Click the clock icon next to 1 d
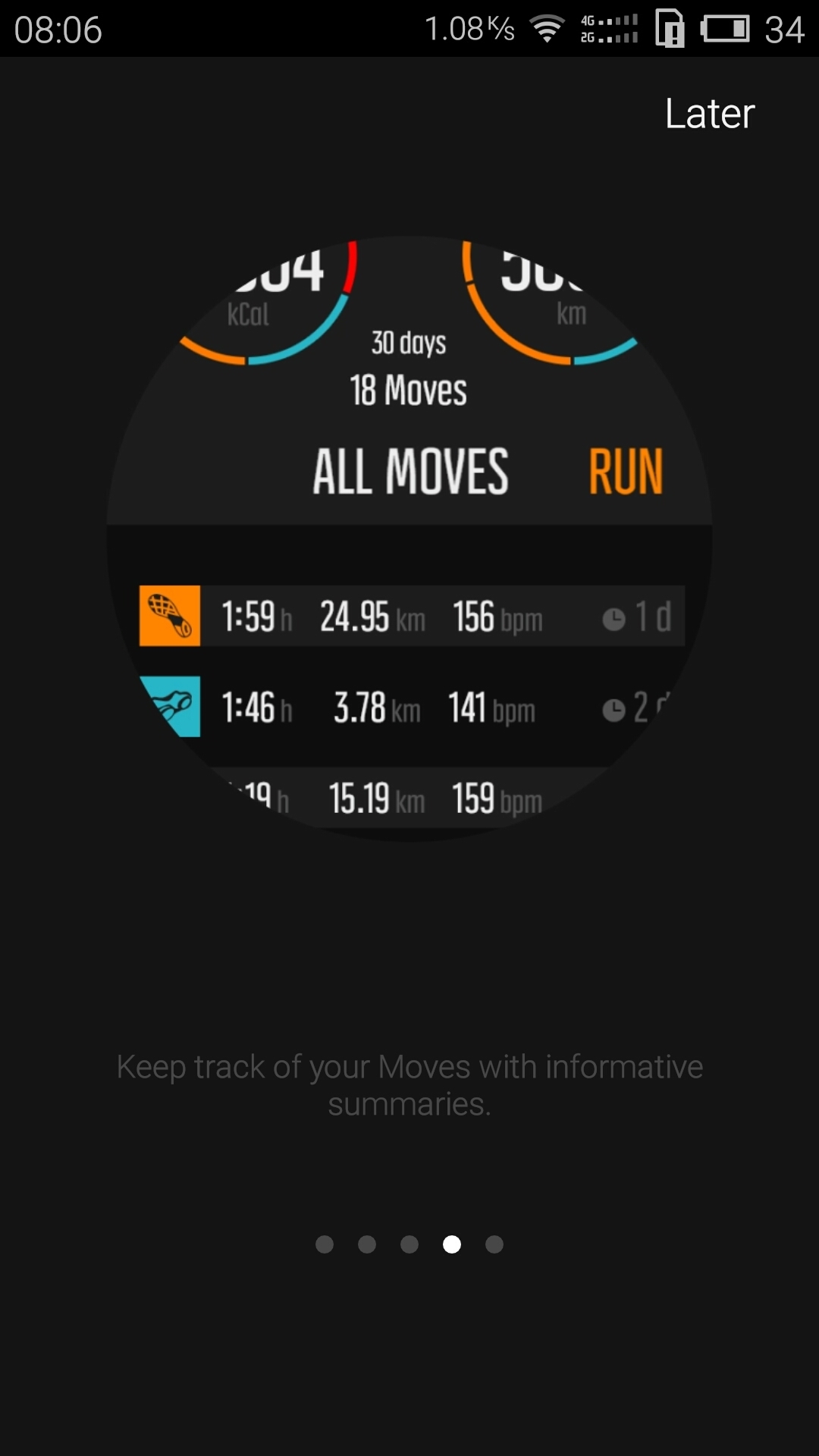 [613, 617]
